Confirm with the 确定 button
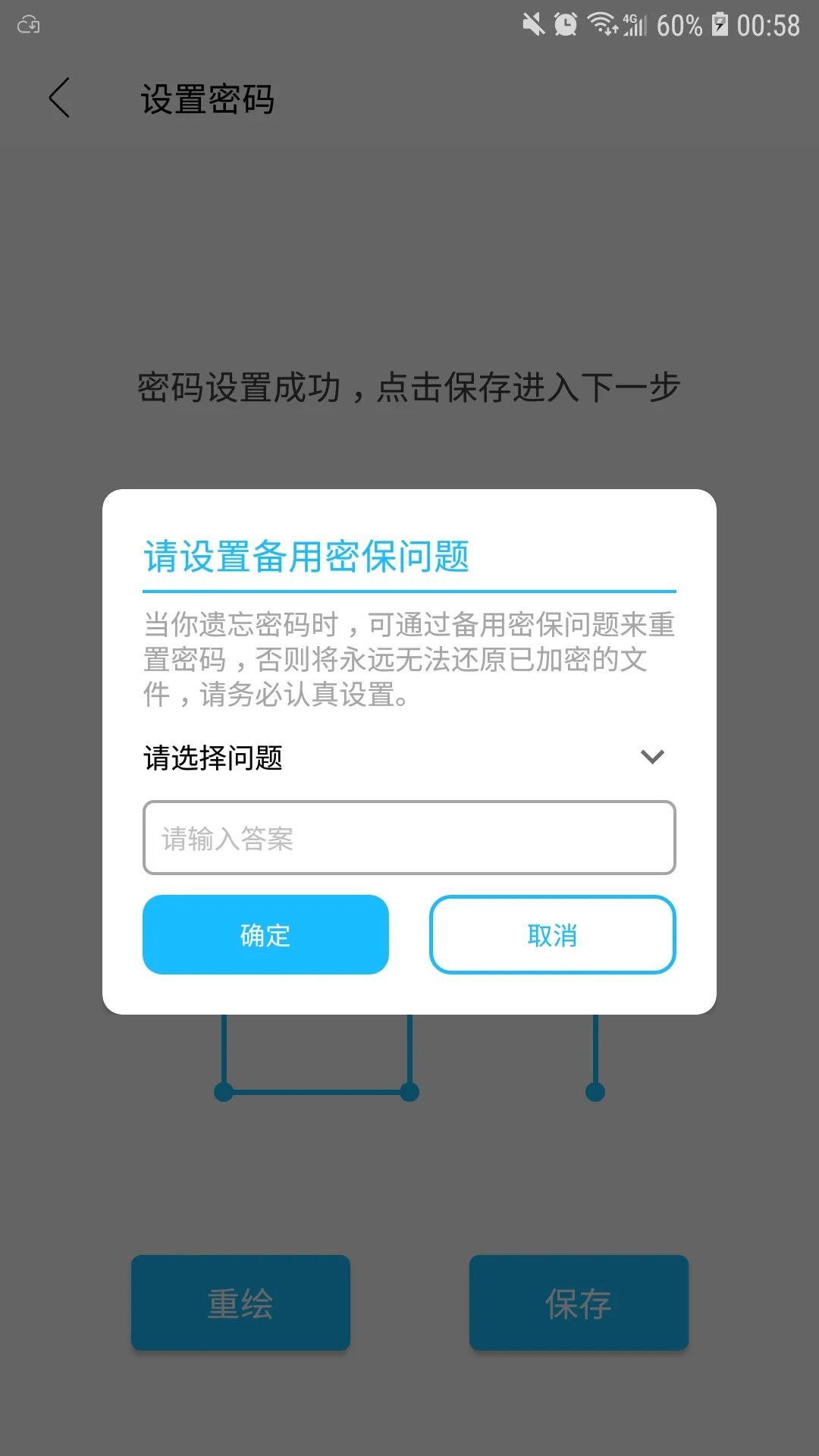The height and width of the screenshot is (1456, 819). point(265,934)
